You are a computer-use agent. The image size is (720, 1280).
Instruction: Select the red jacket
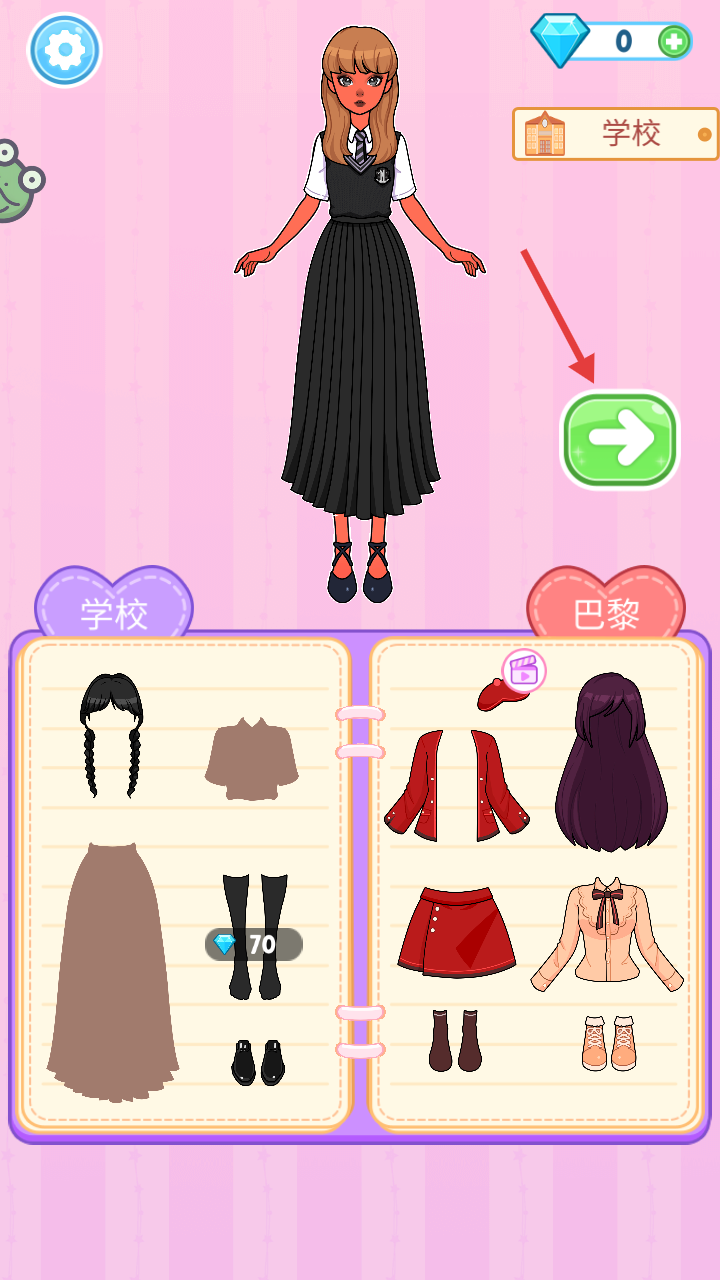click(x=456, y=786)
